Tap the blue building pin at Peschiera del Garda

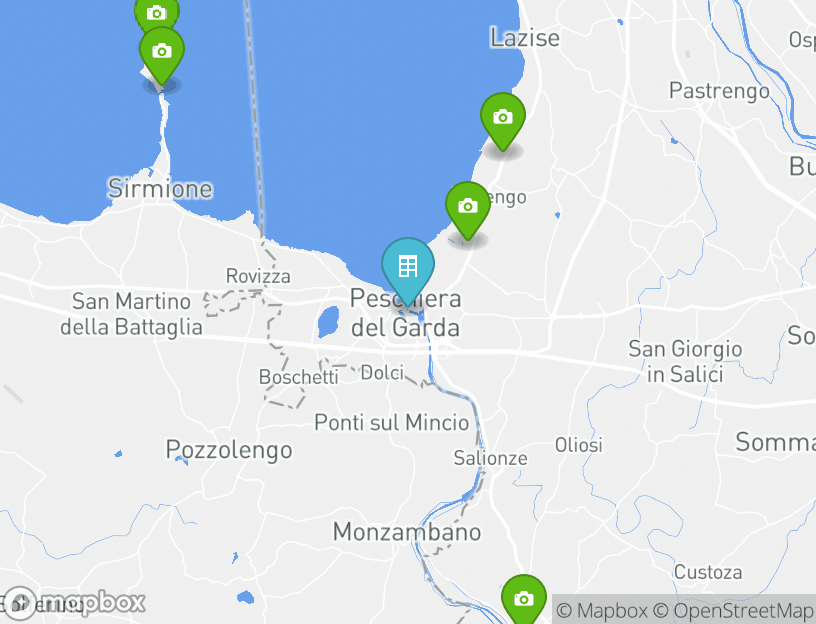coord(407,266)
